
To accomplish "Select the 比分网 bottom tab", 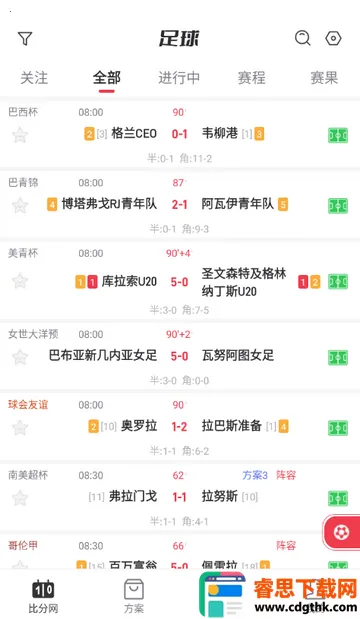I will coord(43,596).
